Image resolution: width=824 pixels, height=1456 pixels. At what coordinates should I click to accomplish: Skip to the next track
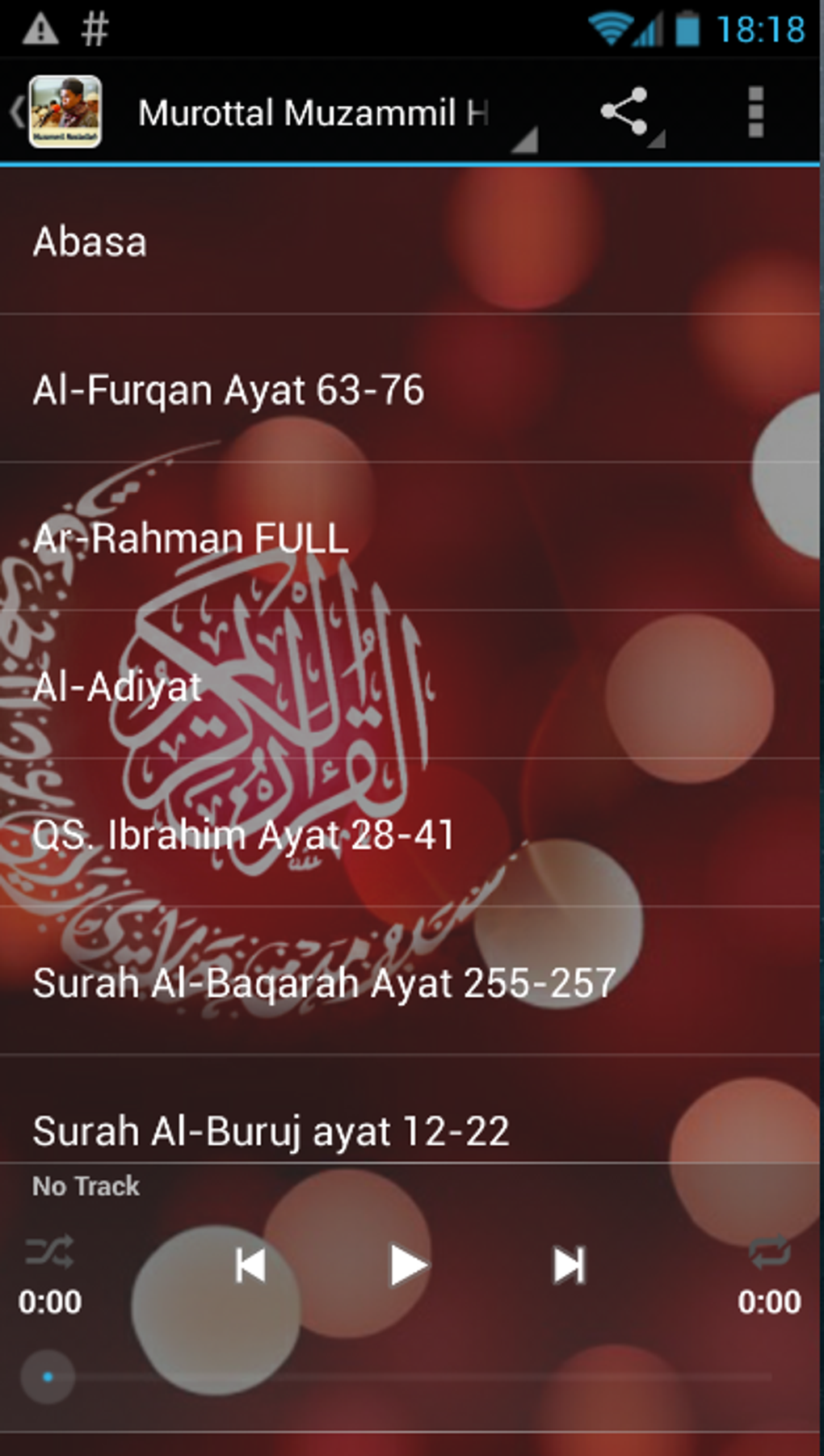[x=569, y=1265]
